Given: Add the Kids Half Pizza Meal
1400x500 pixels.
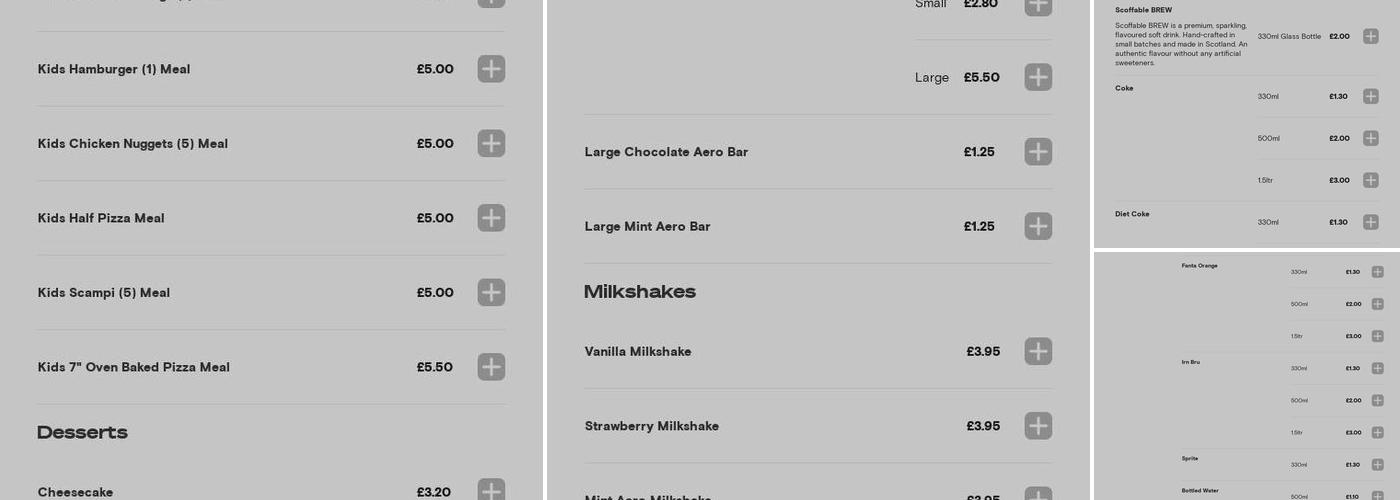Looking at the screenshot, I should click(x=491, y=218).
